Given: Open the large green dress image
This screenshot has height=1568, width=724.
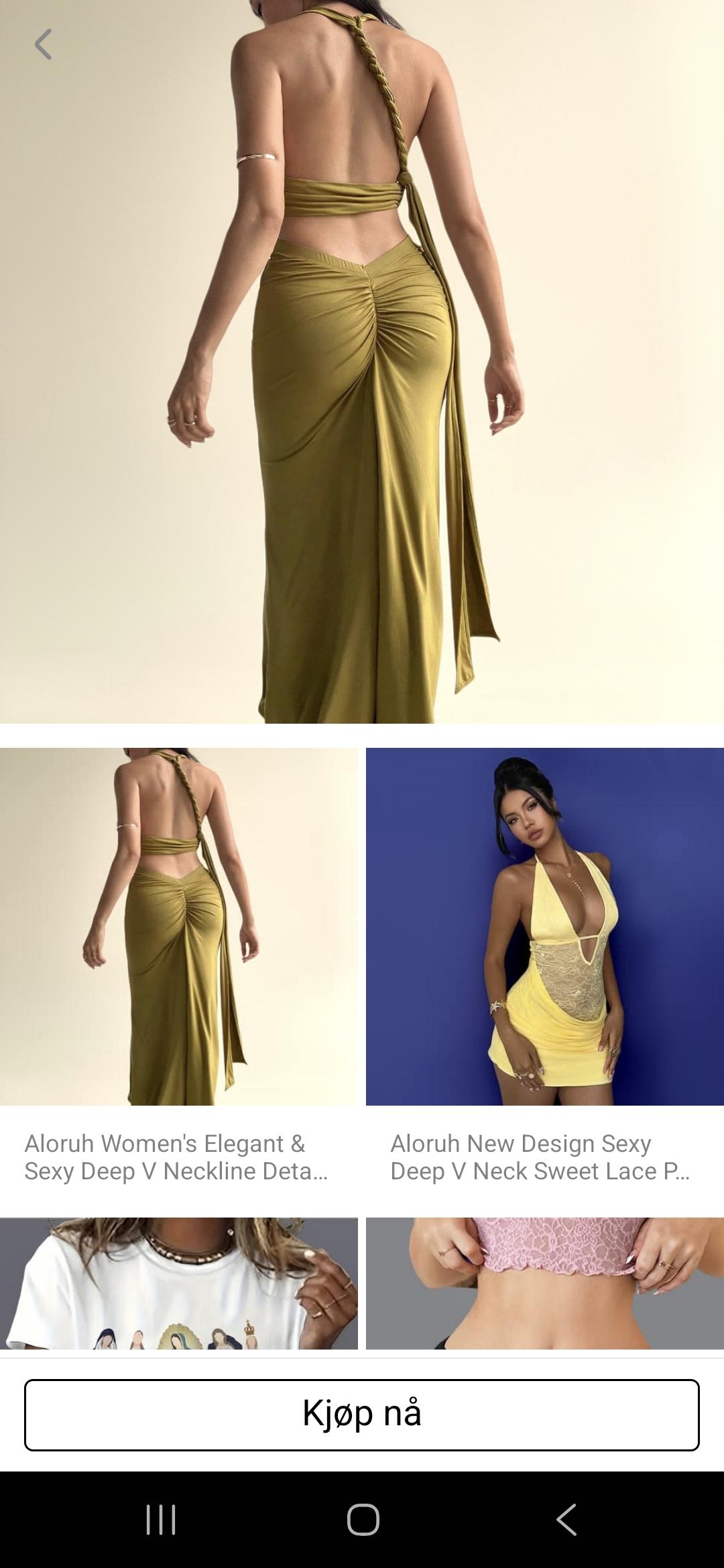Looking at the screenshot, I should coord(362,362).
